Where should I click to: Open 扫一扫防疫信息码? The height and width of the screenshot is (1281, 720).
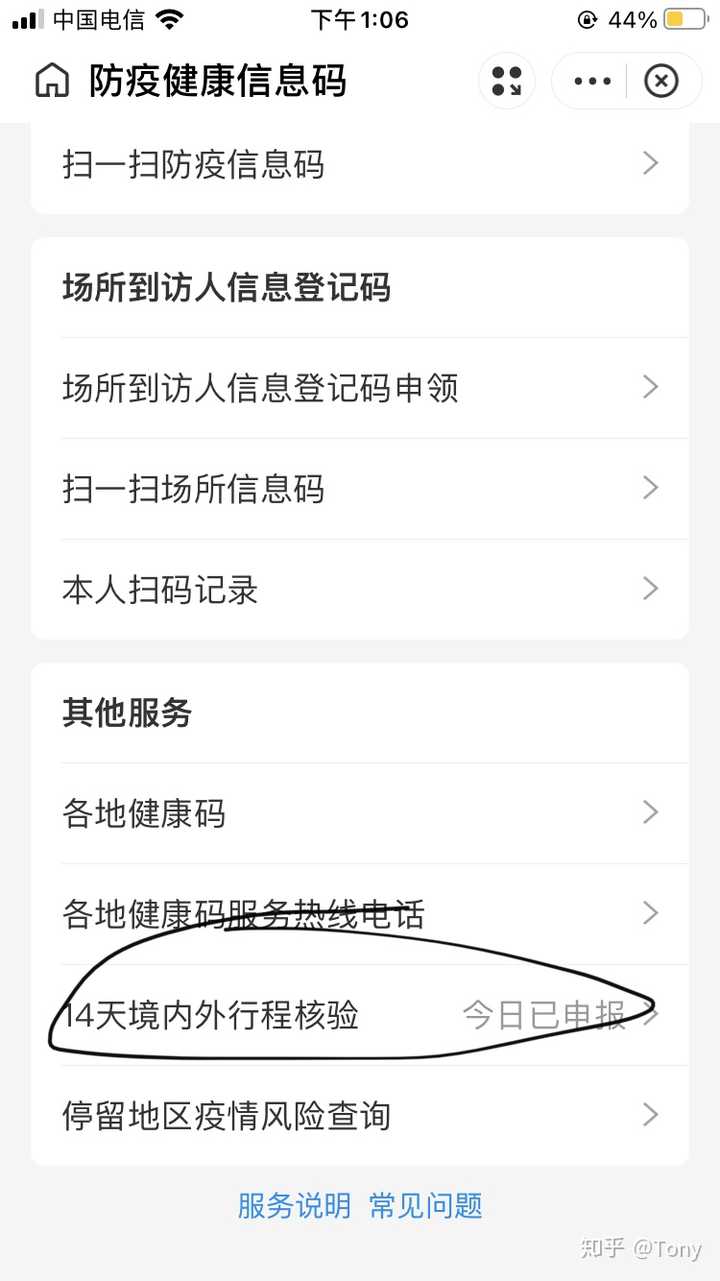360,164
